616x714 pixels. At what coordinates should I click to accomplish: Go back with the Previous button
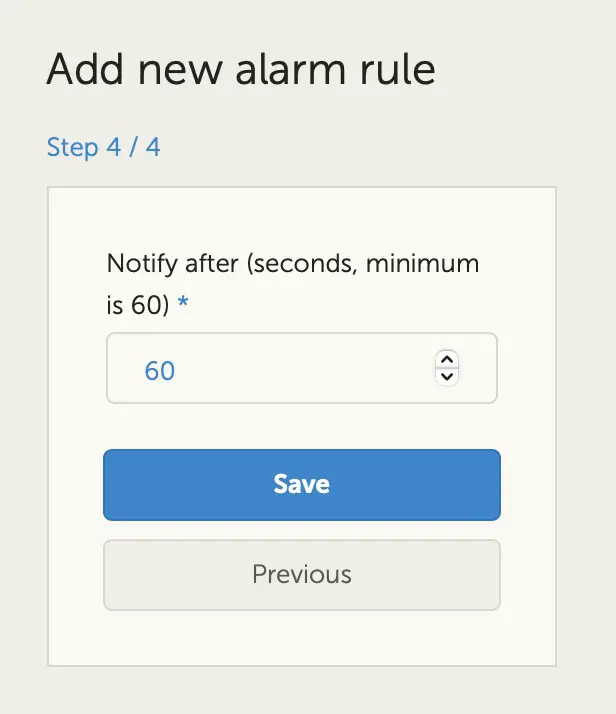click(x=301, y=574)
